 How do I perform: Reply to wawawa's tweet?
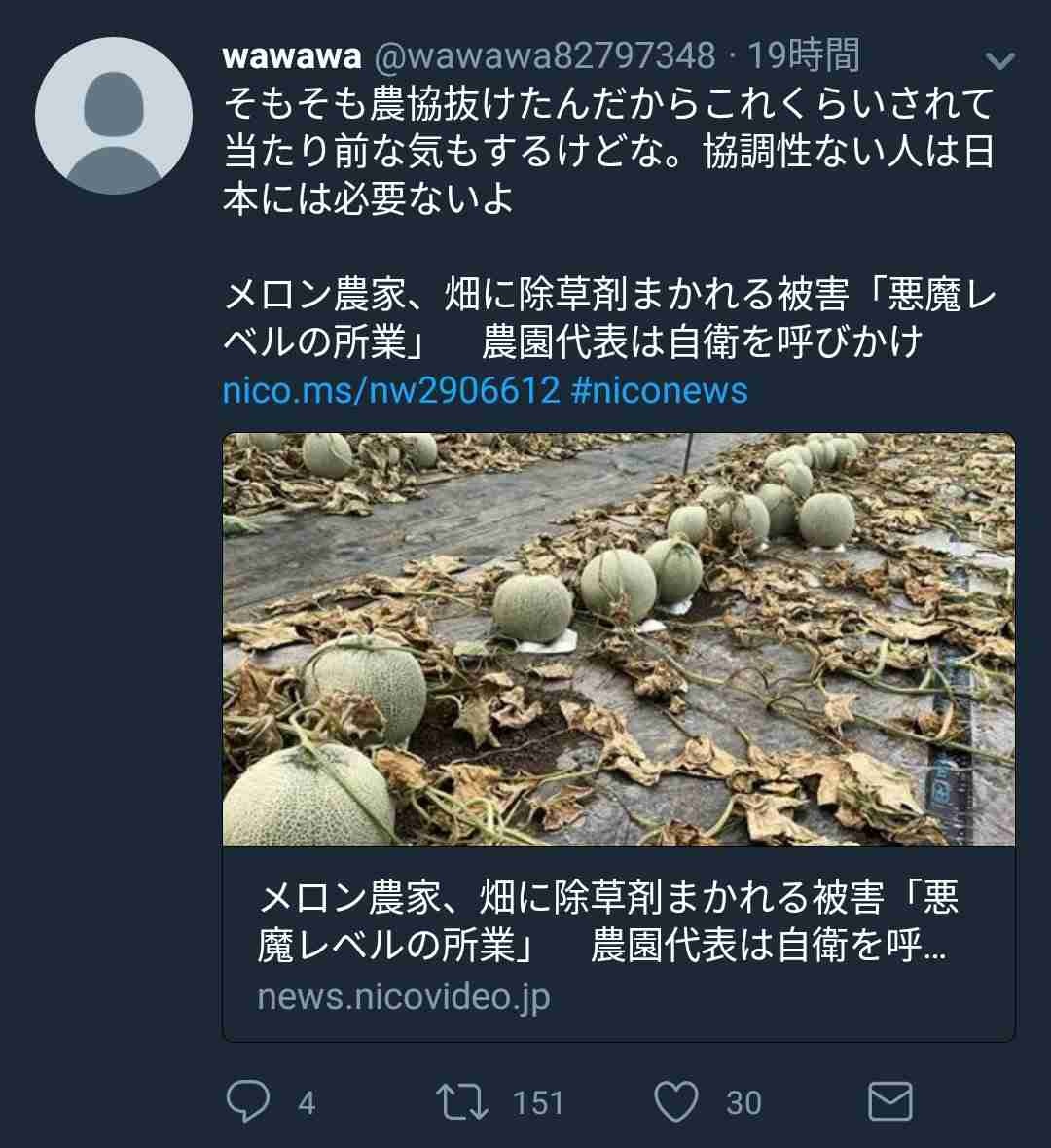pyautogui.click(x=248, y=1101)
